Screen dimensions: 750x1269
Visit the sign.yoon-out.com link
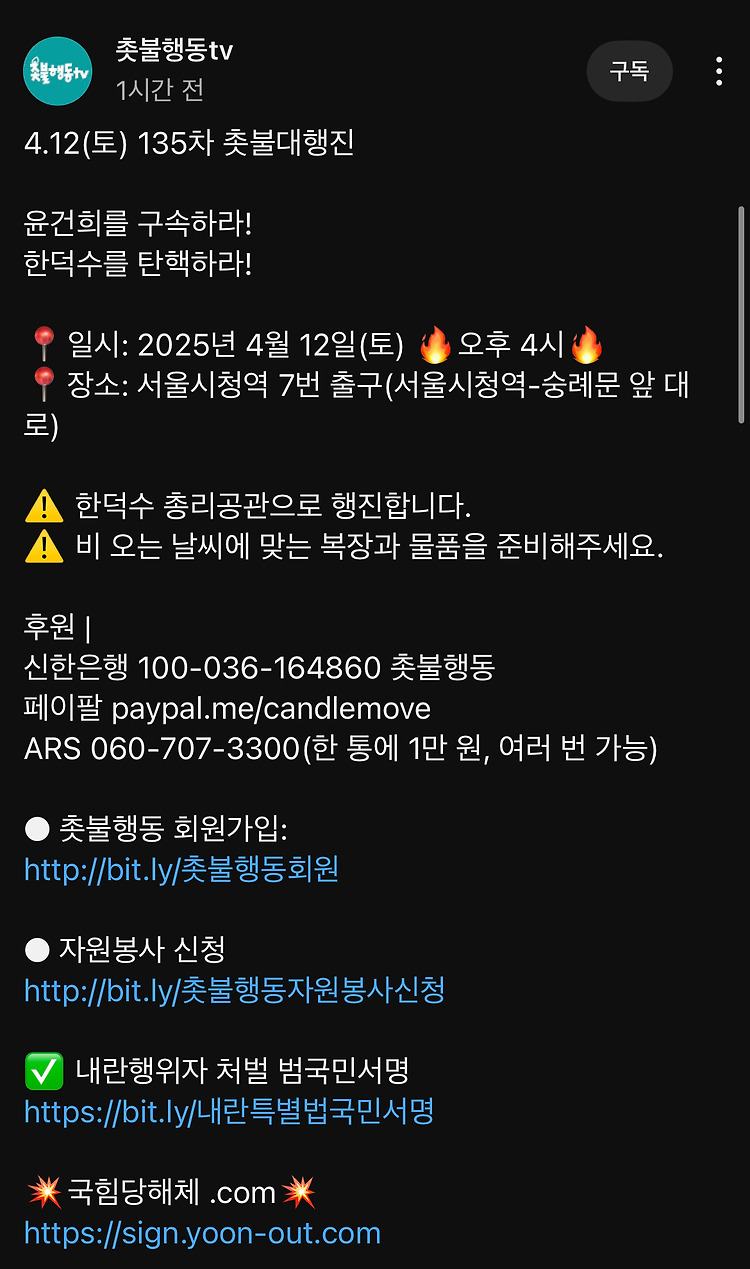click(202, 1233)
